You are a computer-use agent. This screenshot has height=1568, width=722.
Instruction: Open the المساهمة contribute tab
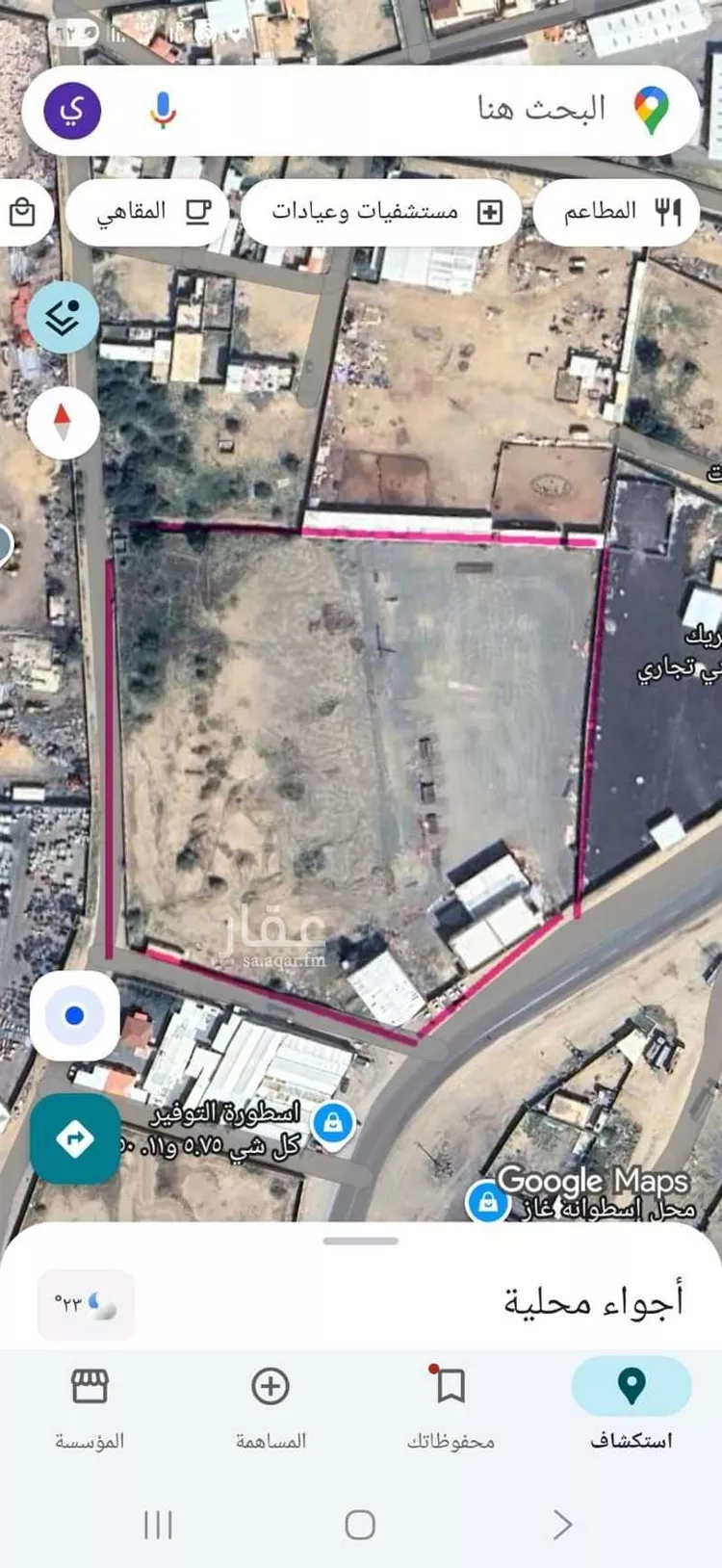point(271,1405)
